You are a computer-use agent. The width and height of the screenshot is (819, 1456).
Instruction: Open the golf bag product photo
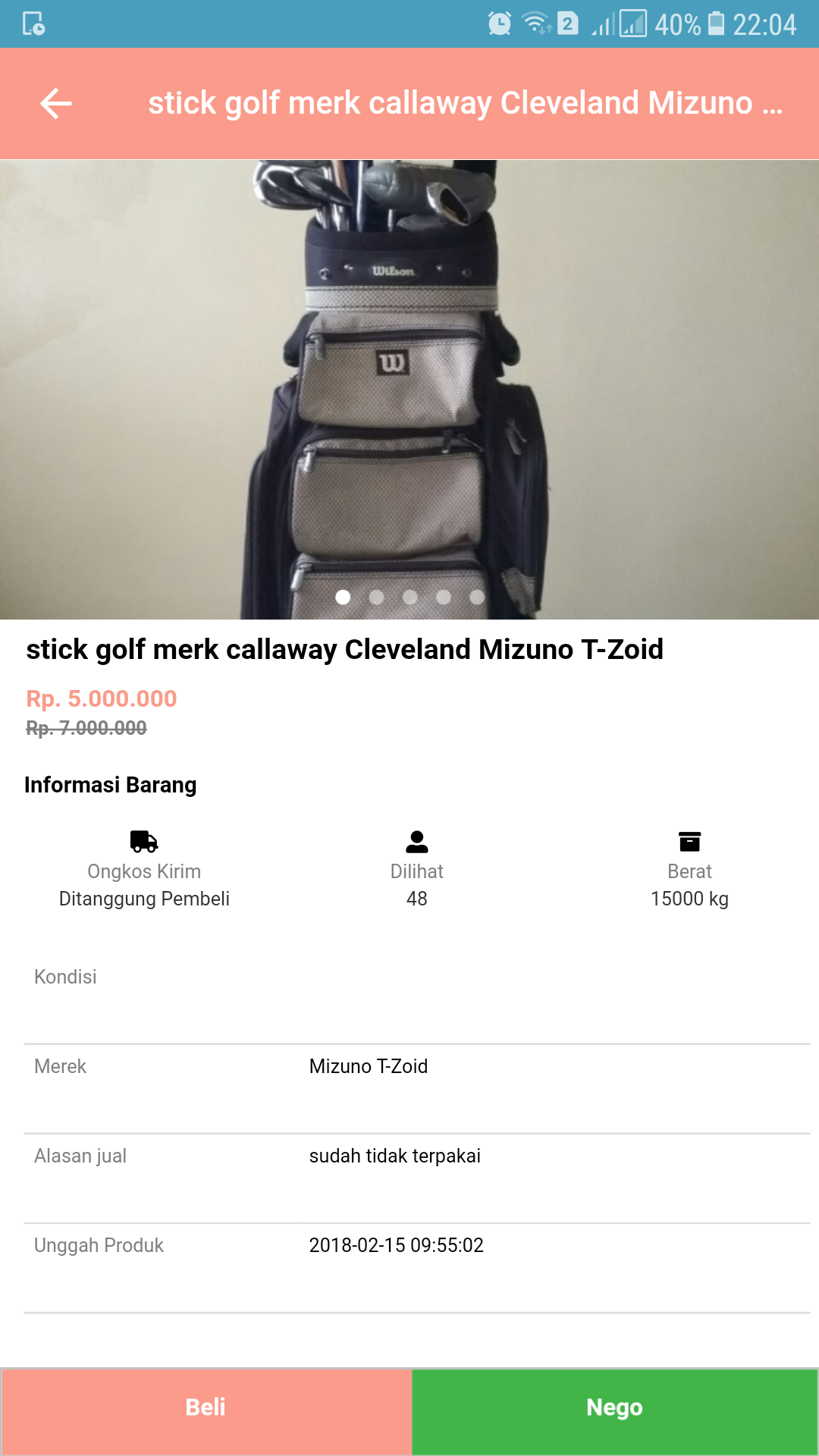click(x=409, y=390)
